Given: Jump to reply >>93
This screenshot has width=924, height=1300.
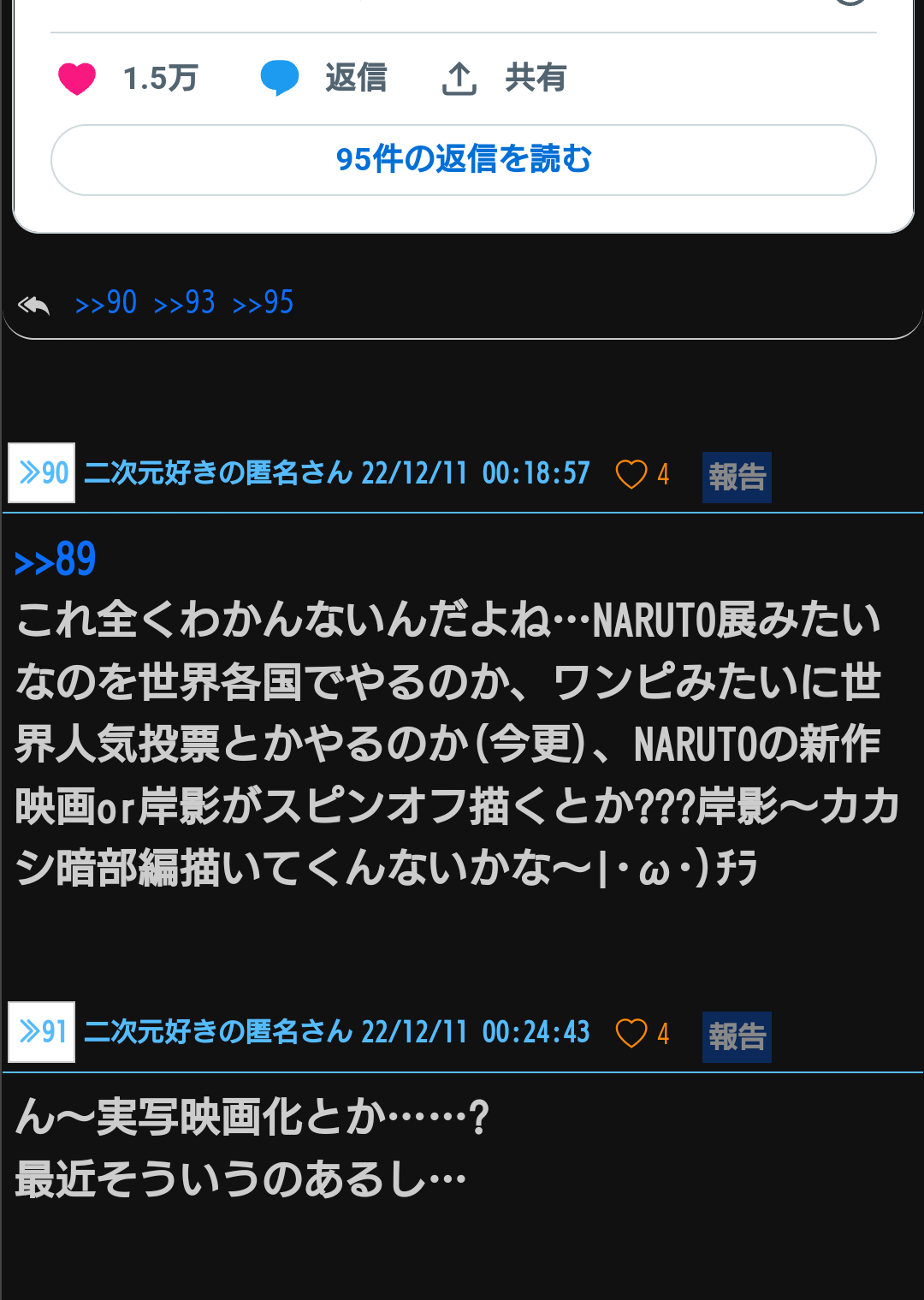Looking at the screenshot, I should [x=184, y=303].
